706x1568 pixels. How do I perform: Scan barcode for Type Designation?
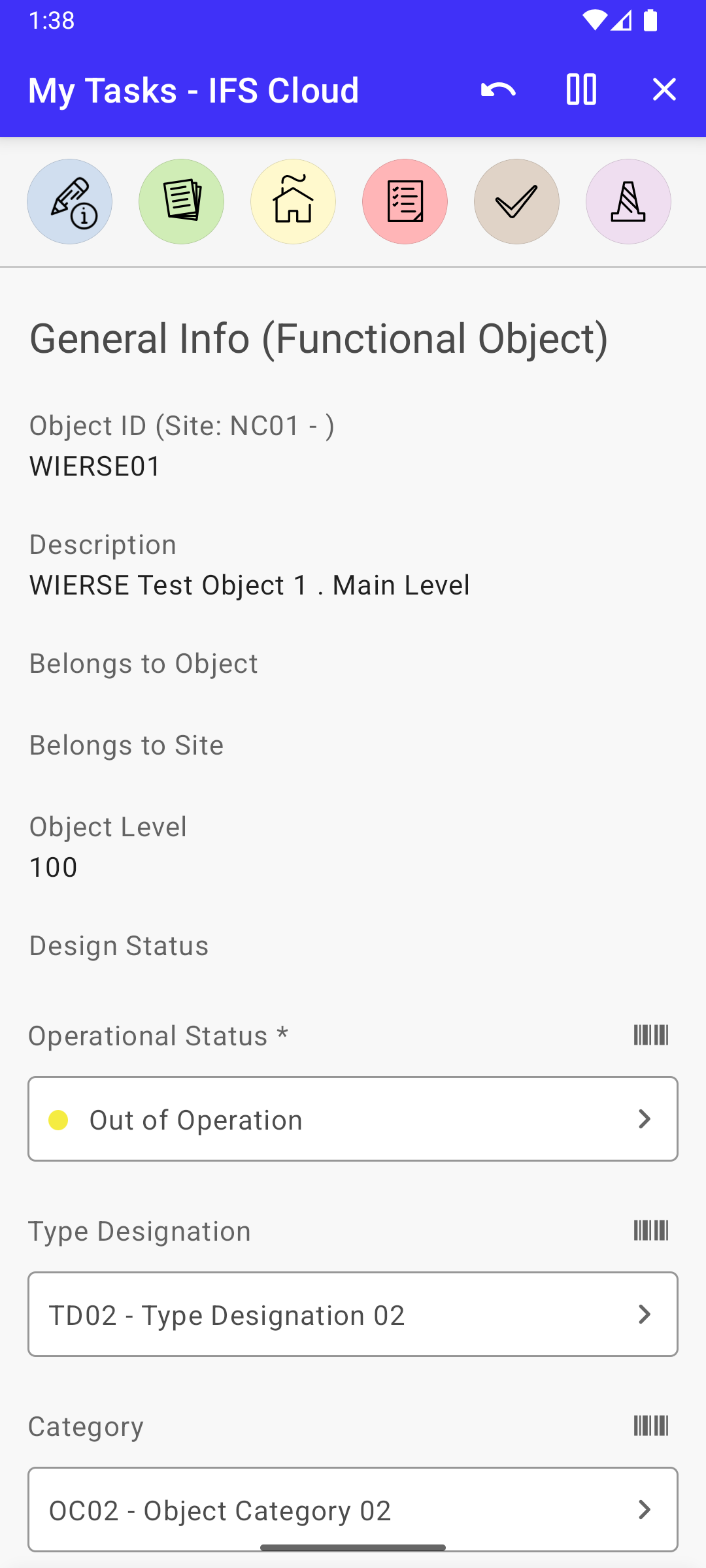[x=651, y=1231]
